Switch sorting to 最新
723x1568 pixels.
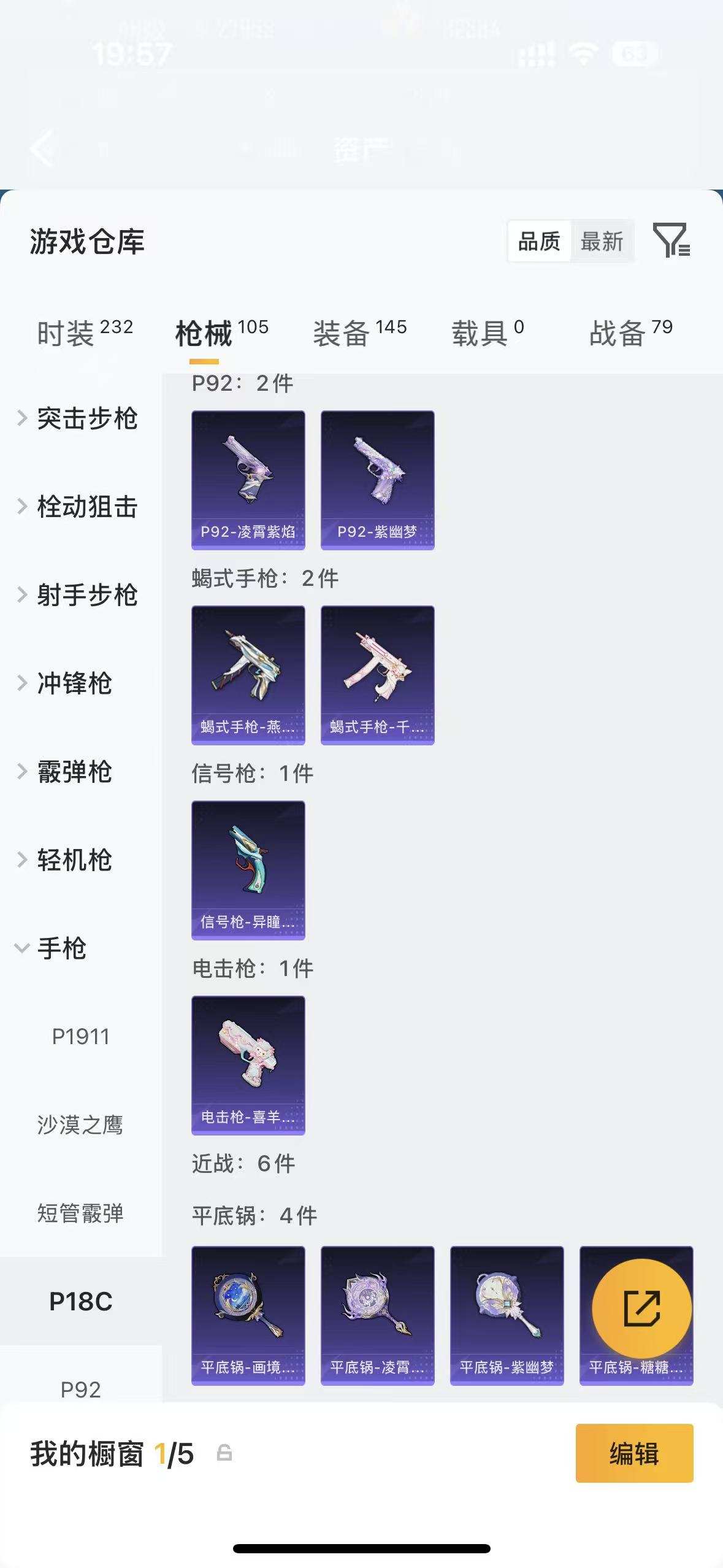click(603, 242)
